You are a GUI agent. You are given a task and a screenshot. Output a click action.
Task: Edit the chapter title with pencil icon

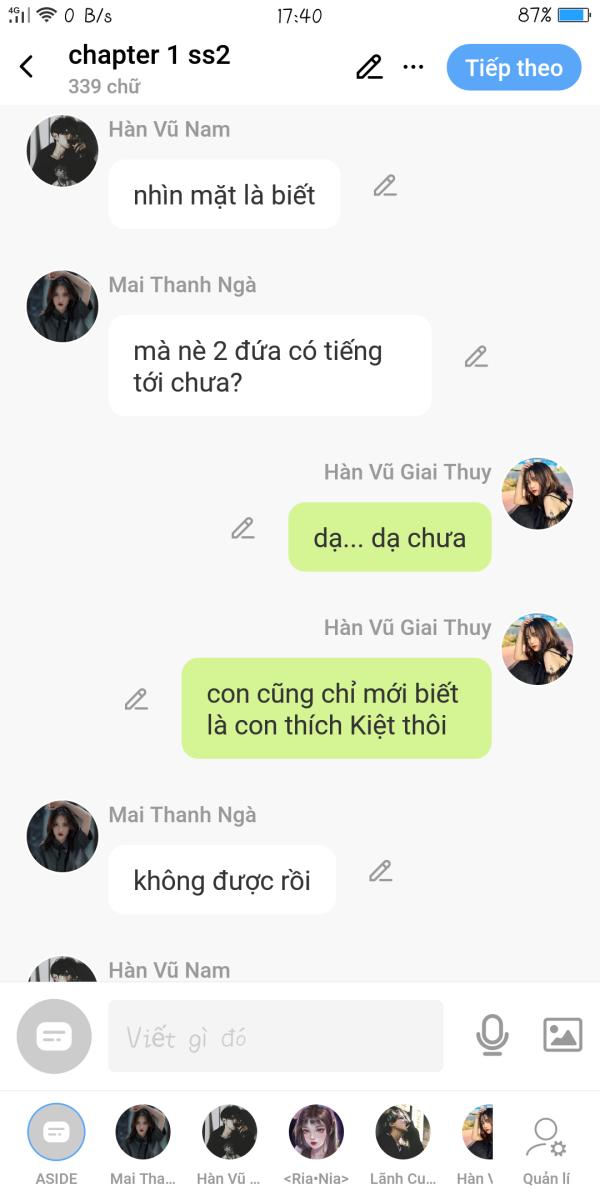[x=369, y=67]
